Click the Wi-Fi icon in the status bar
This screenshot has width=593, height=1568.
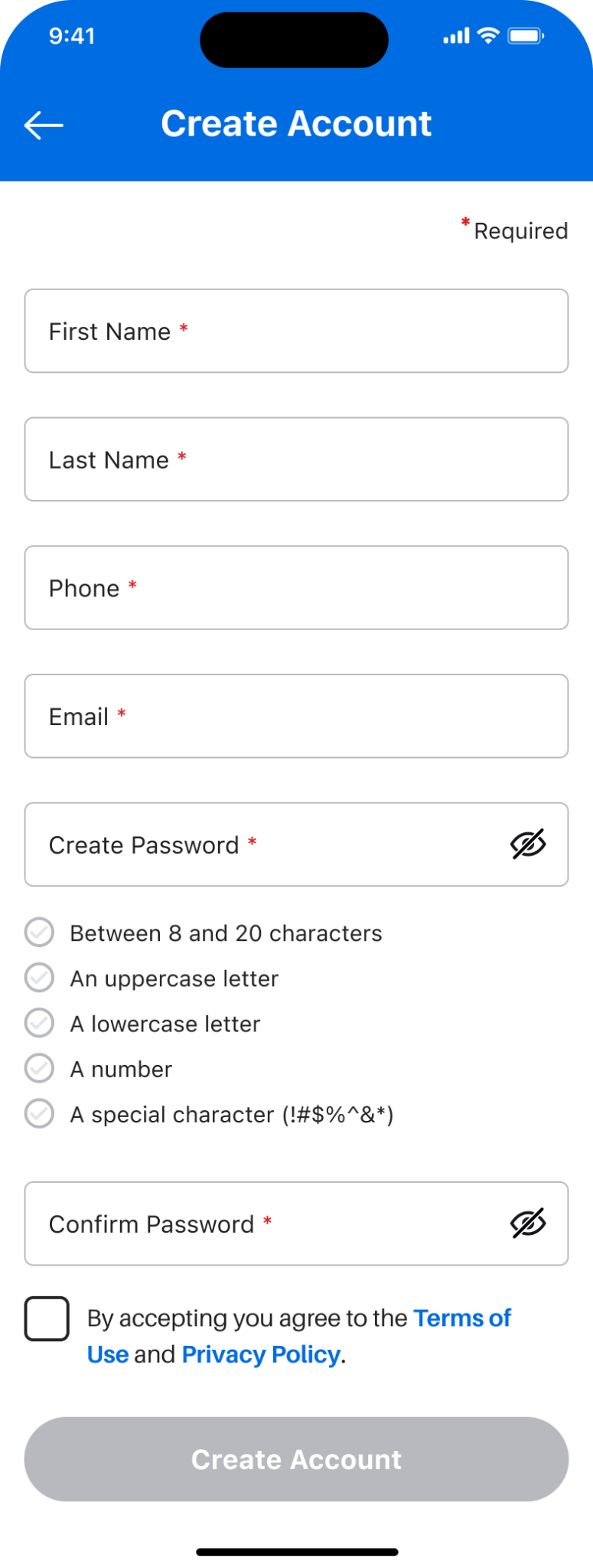[488, 34]
